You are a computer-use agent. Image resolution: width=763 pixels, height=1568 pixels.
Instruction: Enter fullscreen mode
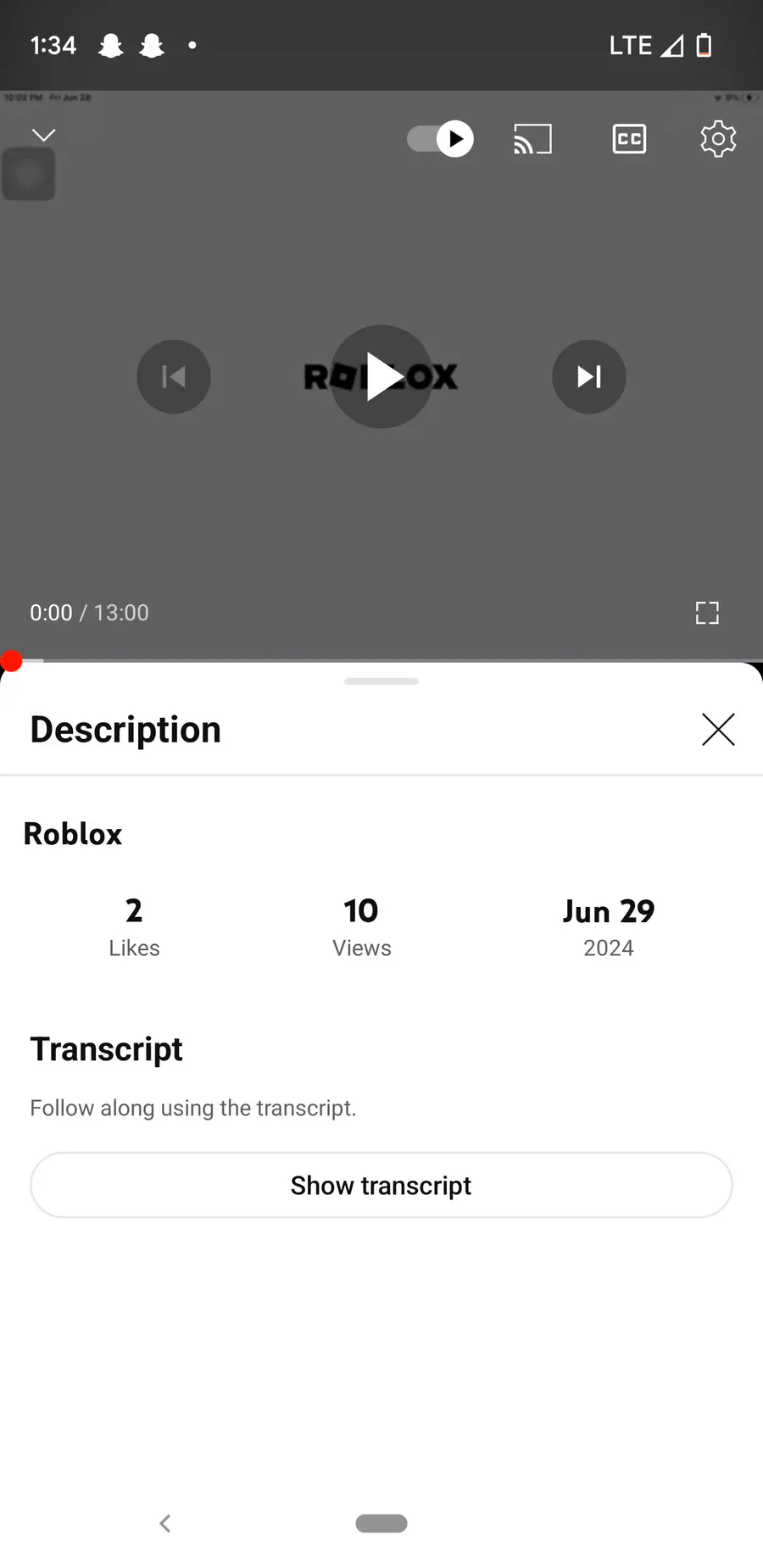707,613
